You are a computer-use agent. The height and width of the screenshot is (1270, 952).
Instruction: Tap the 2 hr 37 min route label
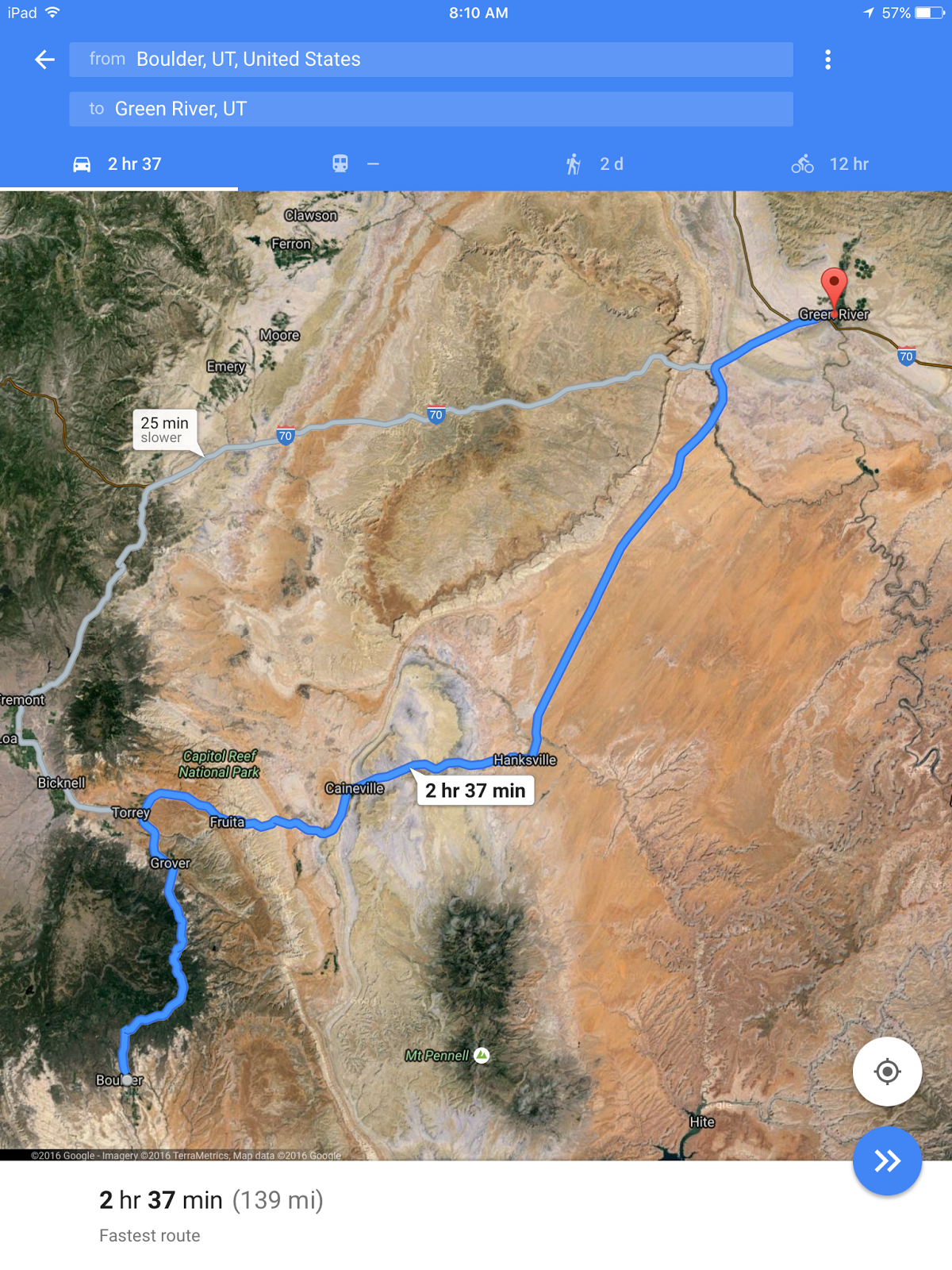[474, 791]
